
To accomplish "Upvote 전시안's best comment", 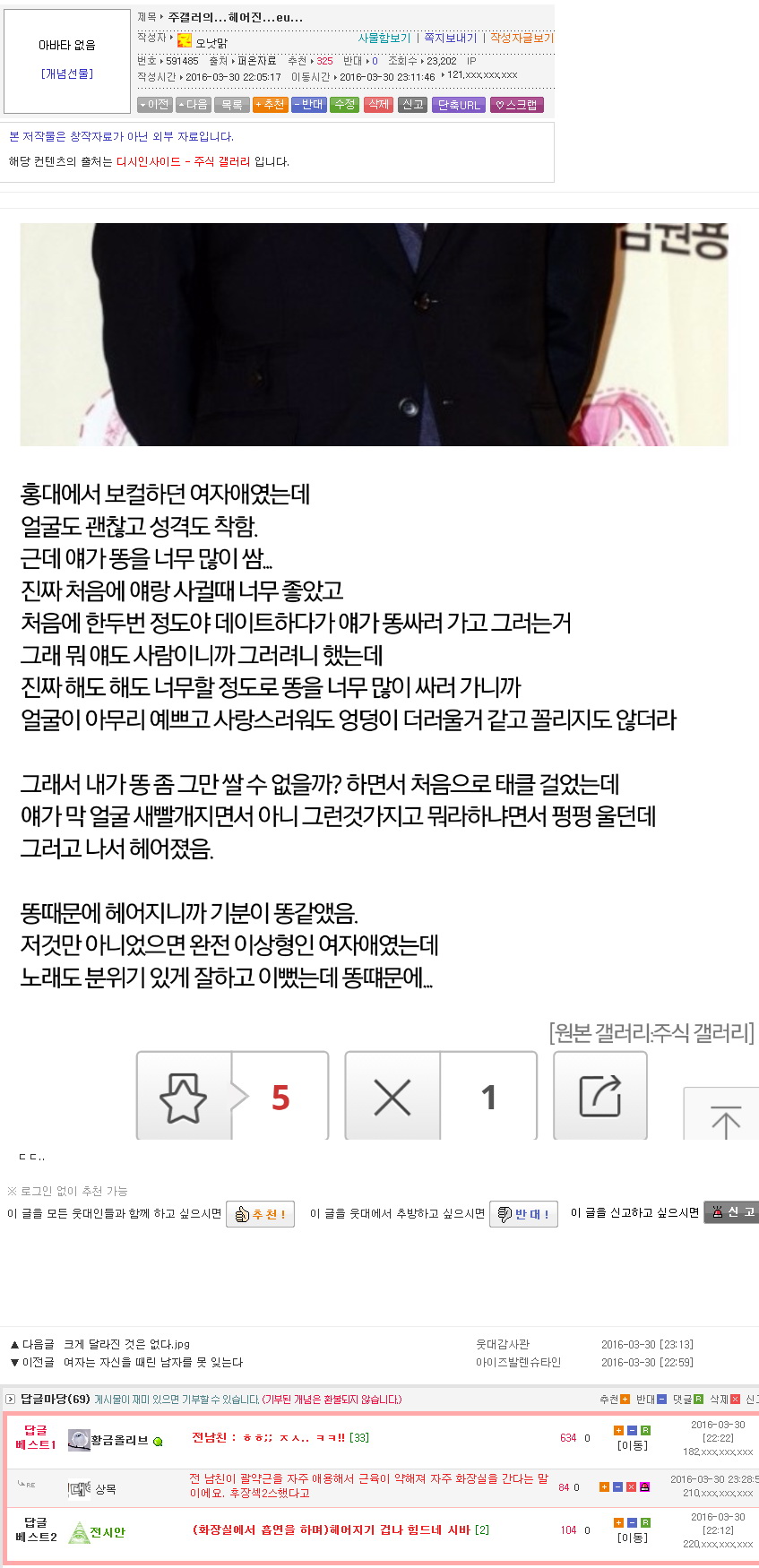I will (x=618, y=1522).
